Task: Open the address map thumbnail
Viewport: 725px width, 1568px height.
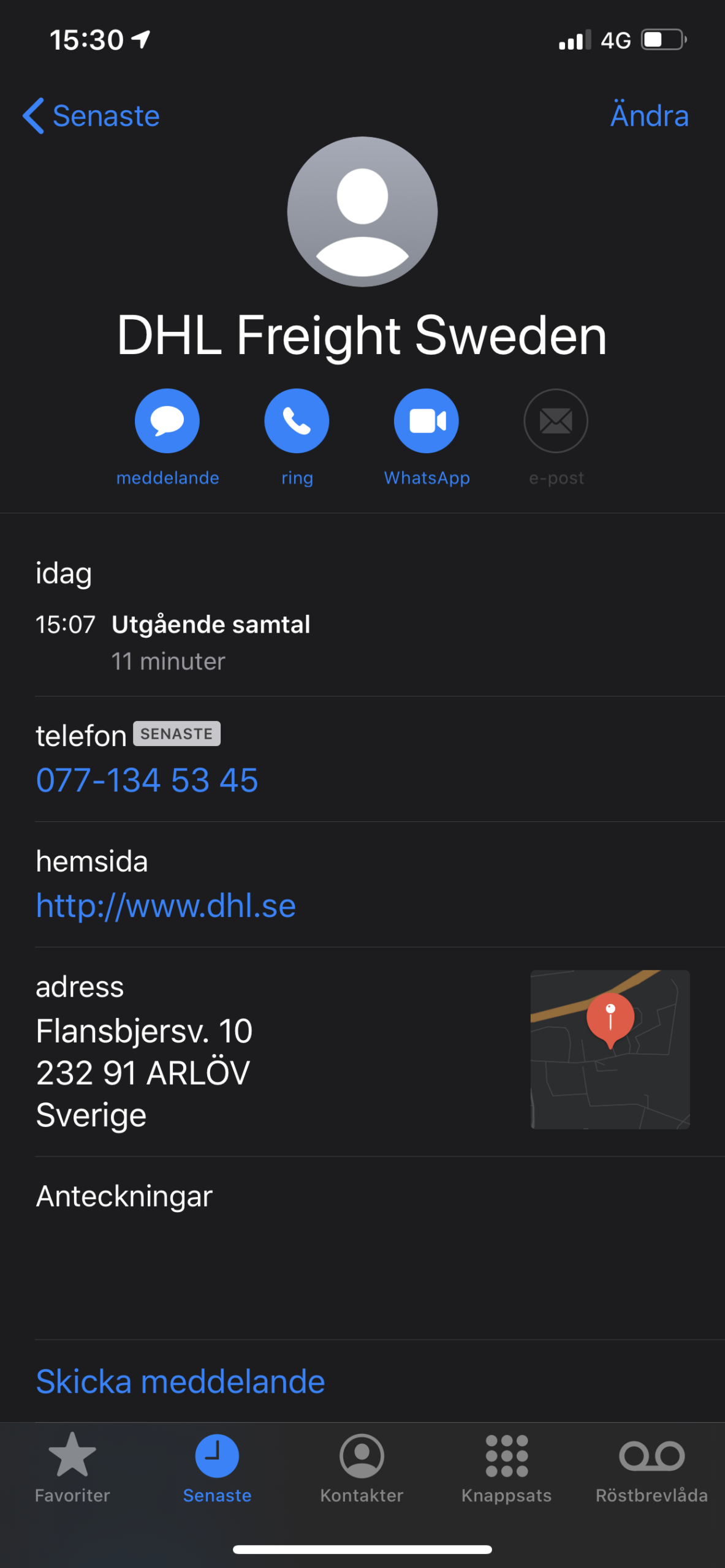Action: point(610,1049)
